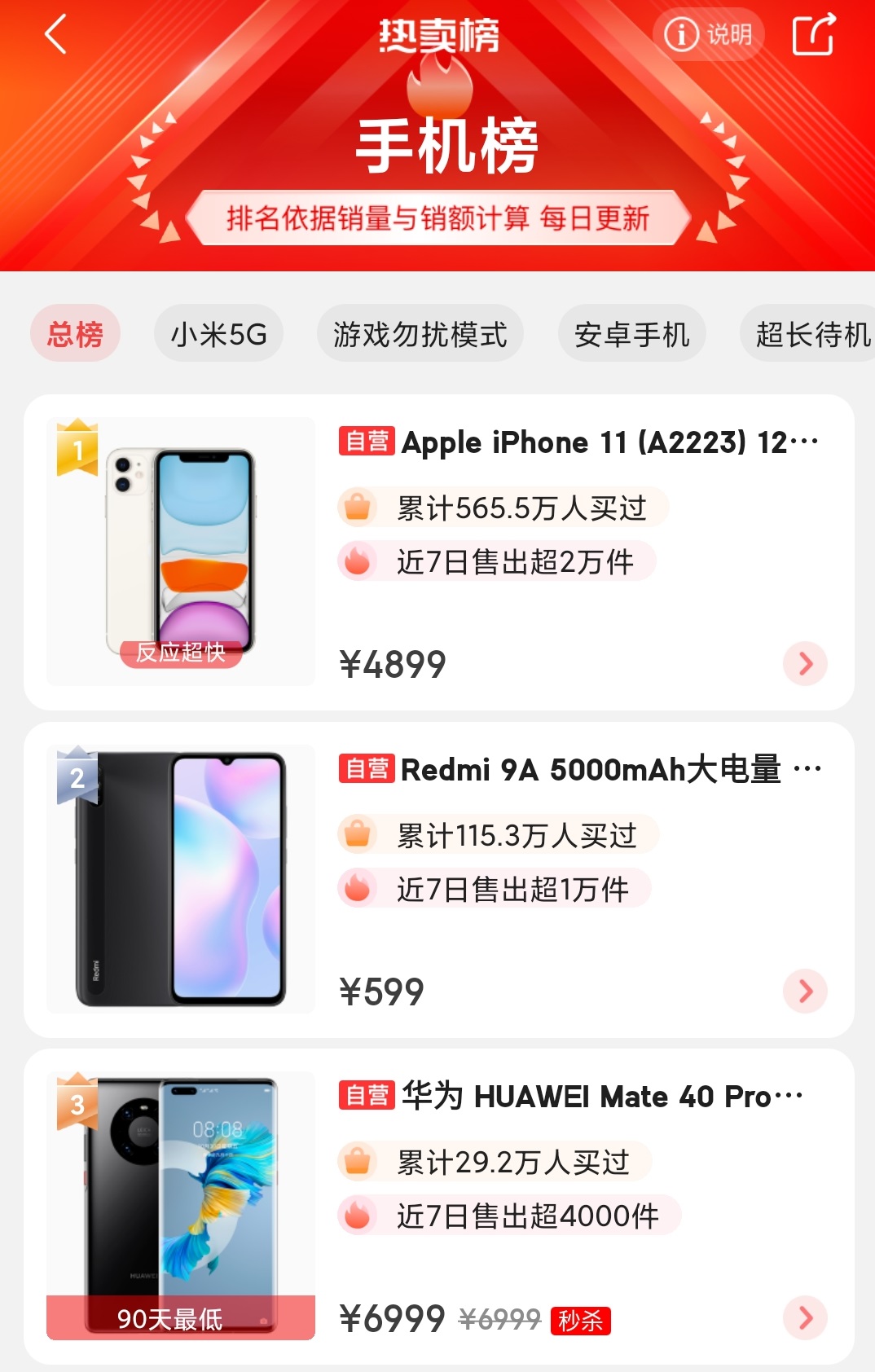This screenshot has height=1372, width=875.
Task: Expand details for iPhone 11 via right chevron
Action: pyautogui.click(x=806, y=663)
